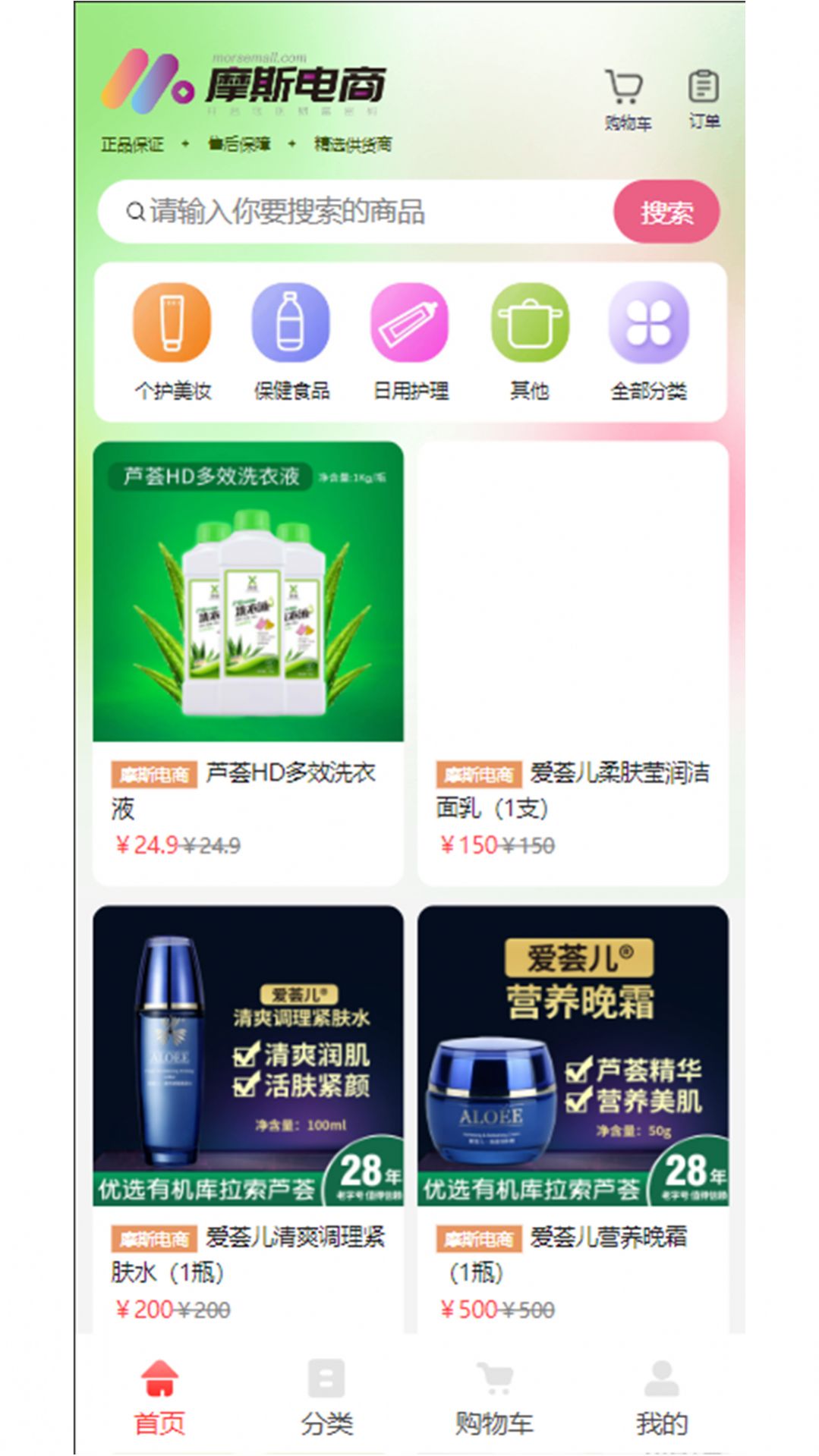Click the search input field
The height and width of the screenshot is (1456, 819).
click(364, 212)
